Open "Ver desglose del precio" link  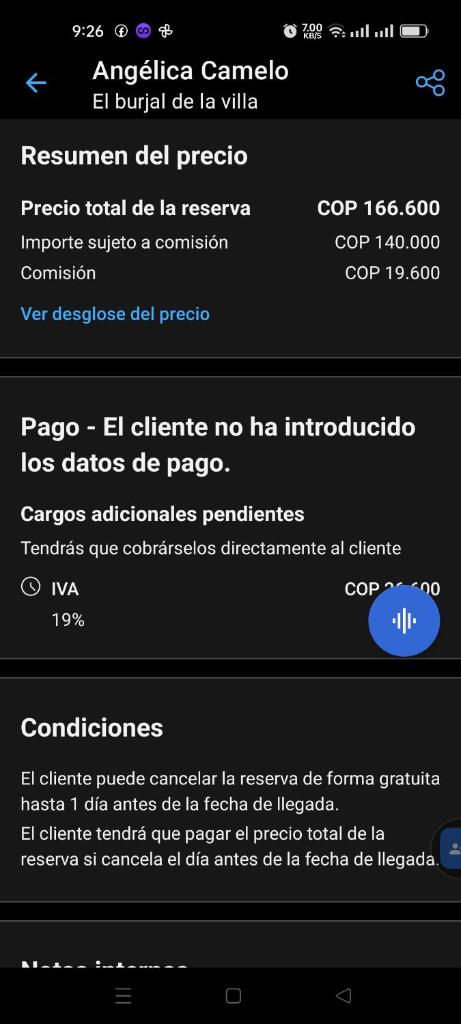[115, 314]
